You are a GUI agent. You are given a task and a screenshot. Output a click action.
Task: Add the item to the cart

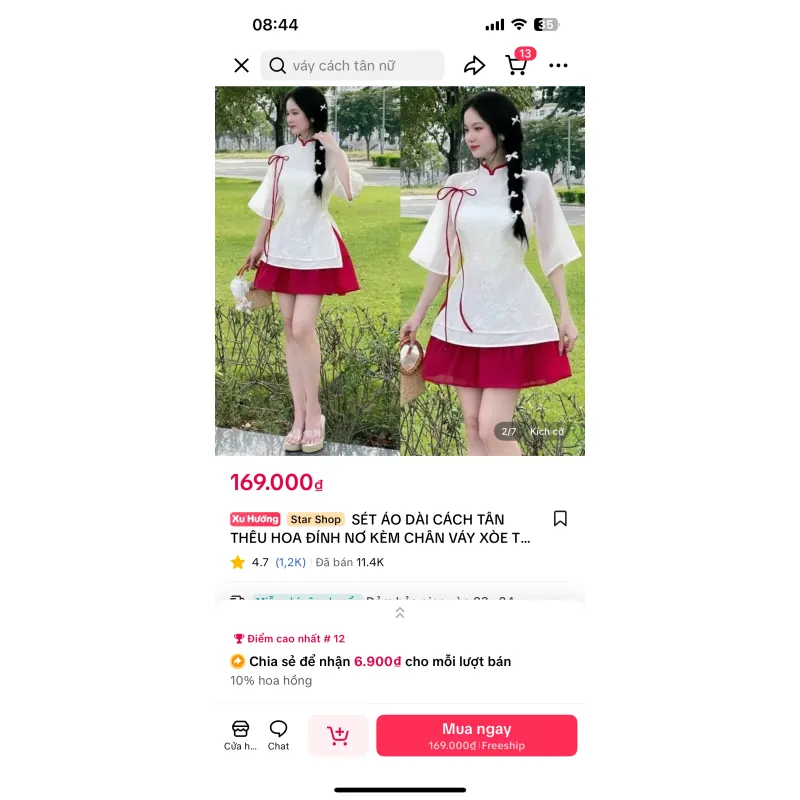pyautogui.click(x=338, y=736)
